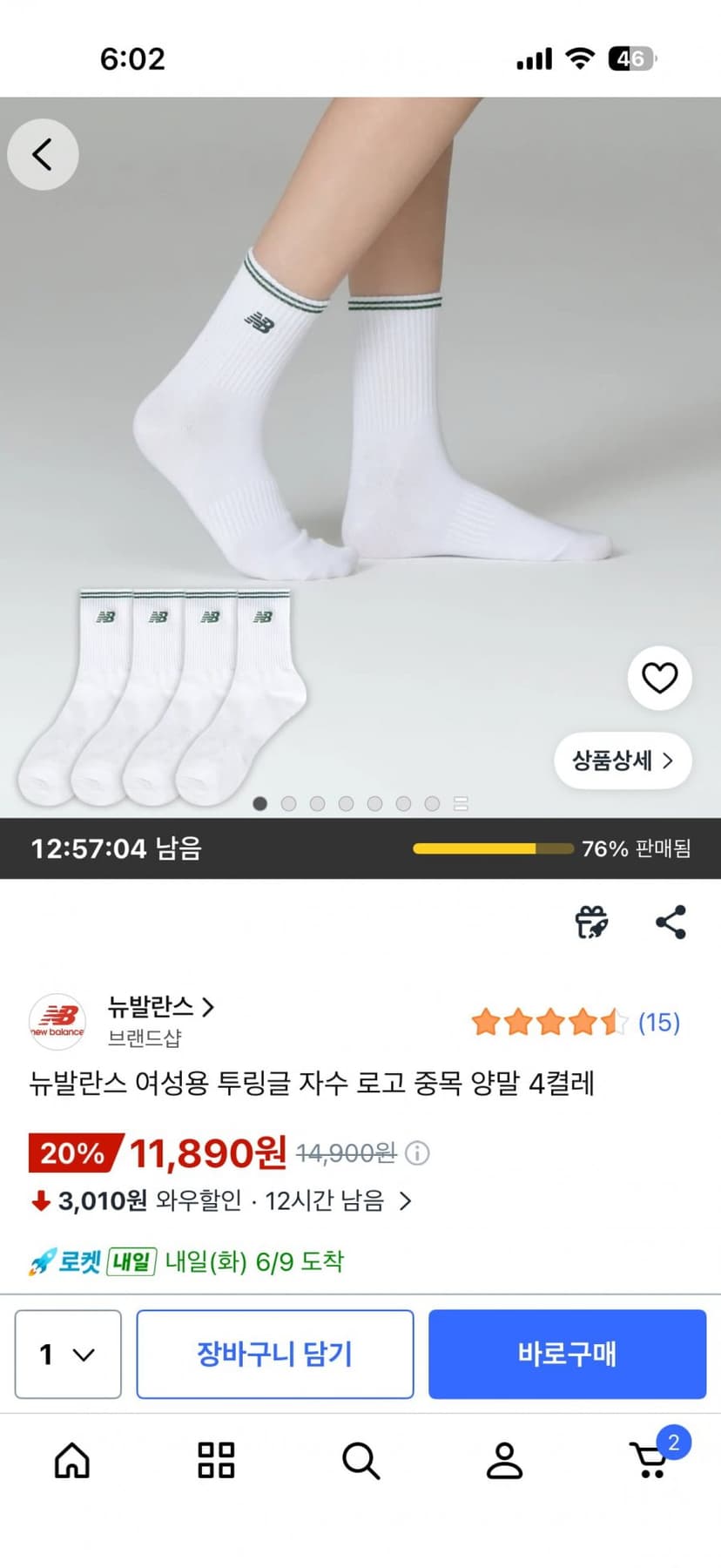Open my account profile tab
This screenshot has height=1568, width=721.
504,1461
